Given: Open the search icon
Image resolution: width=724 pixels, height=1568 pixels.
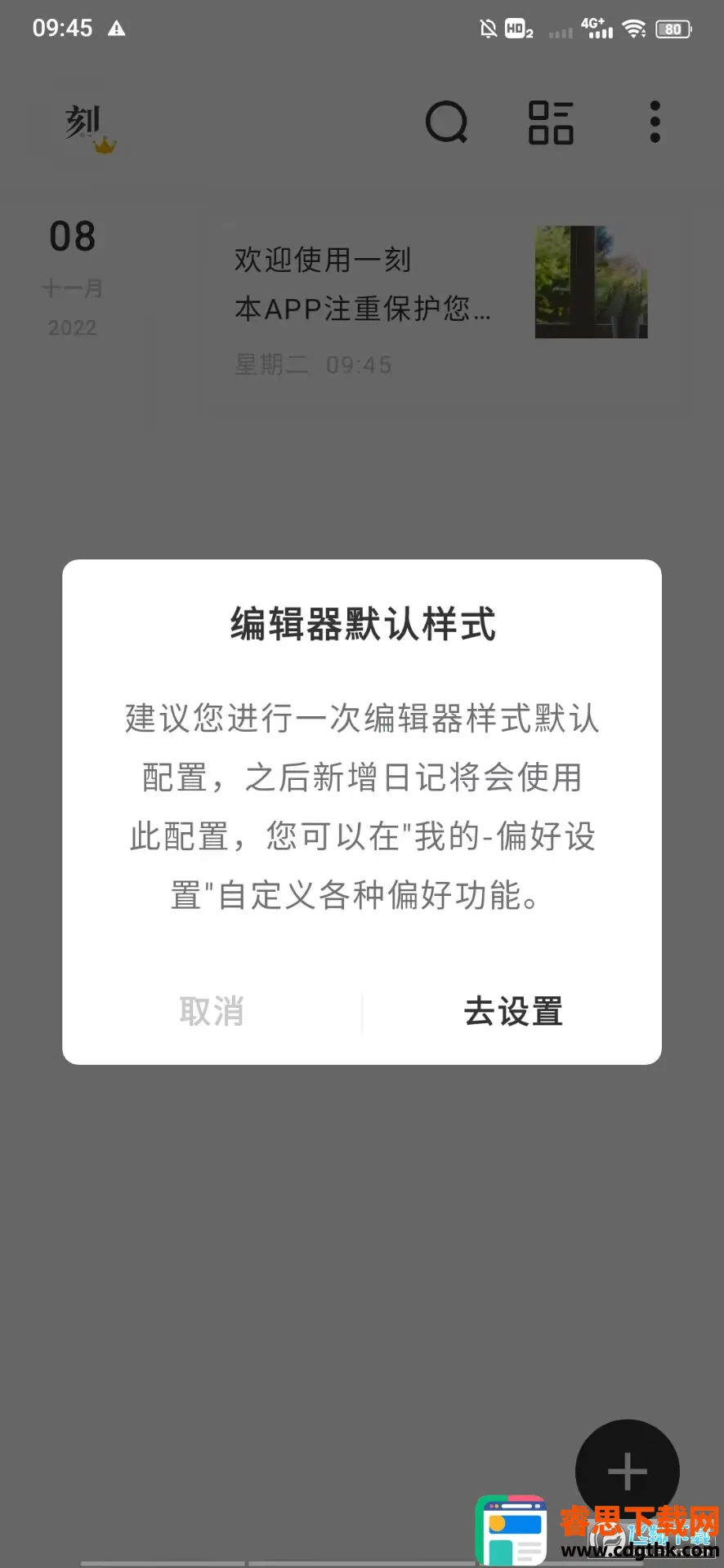Looking at the screenshot, I should (446, 122).
